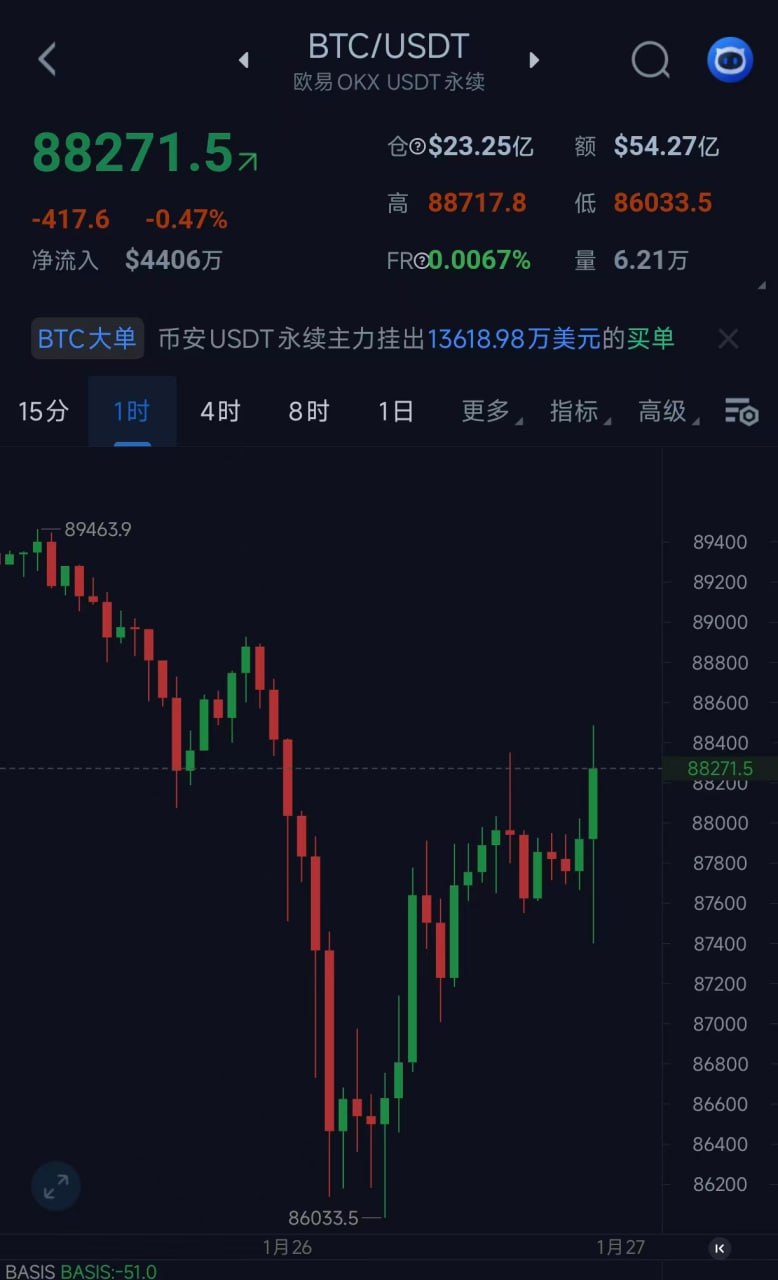Jump to the latest candle
778x1280 pixels.
pos(720,1247)
